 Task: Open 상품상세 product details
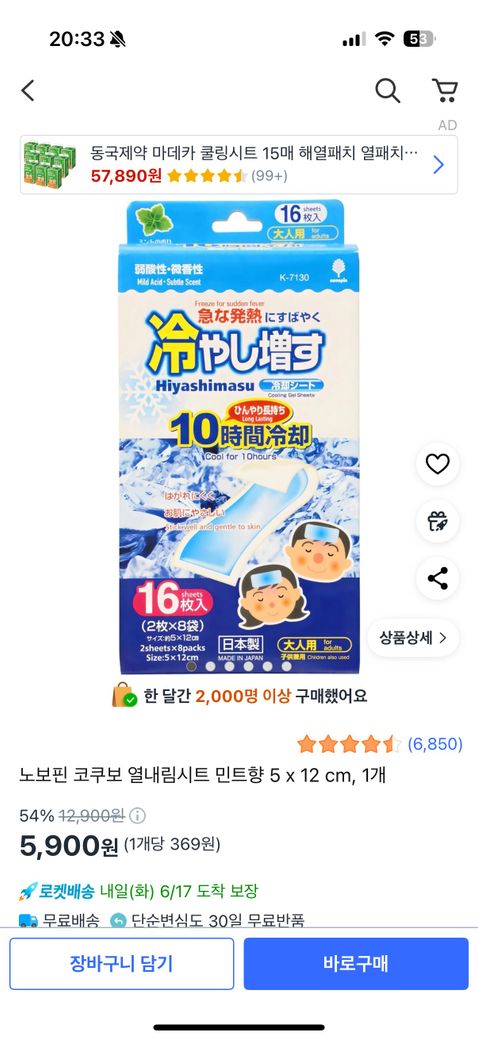413,638
